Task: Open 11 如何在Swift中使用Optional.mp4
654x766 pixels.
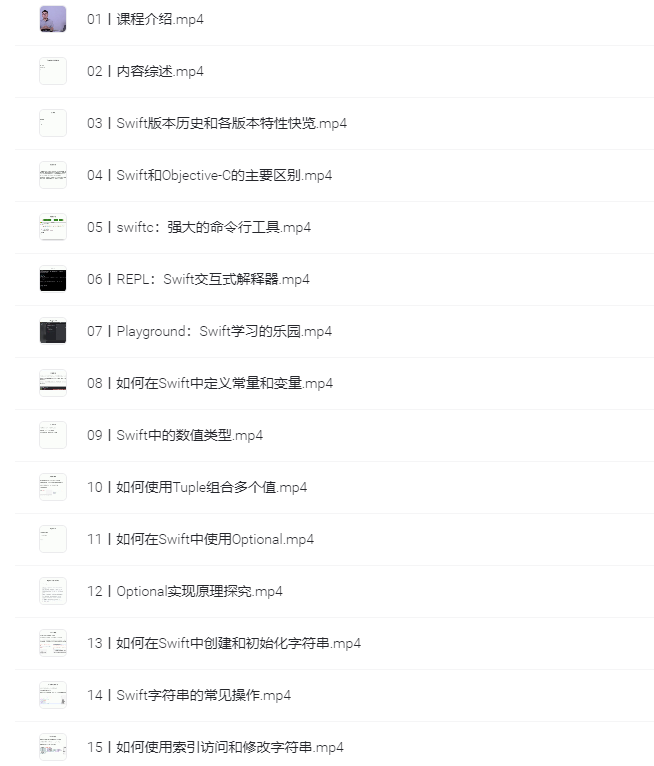Action: (200, 539)
